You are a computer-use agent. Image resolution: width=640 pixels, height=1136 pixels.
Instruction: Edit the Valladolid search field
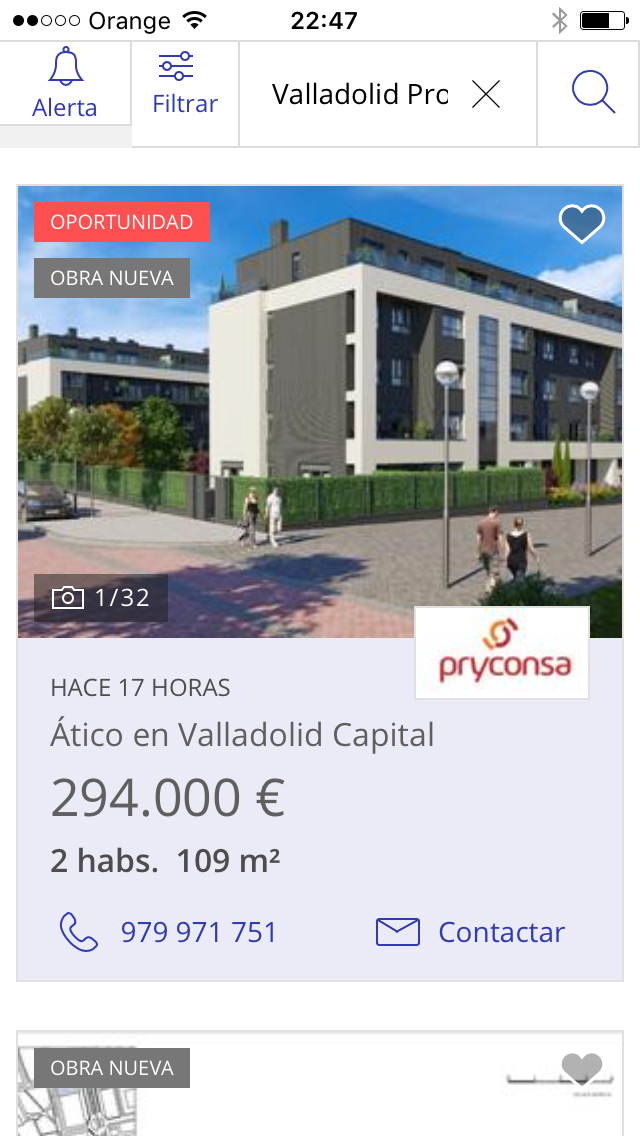click(x=358, y=95)
